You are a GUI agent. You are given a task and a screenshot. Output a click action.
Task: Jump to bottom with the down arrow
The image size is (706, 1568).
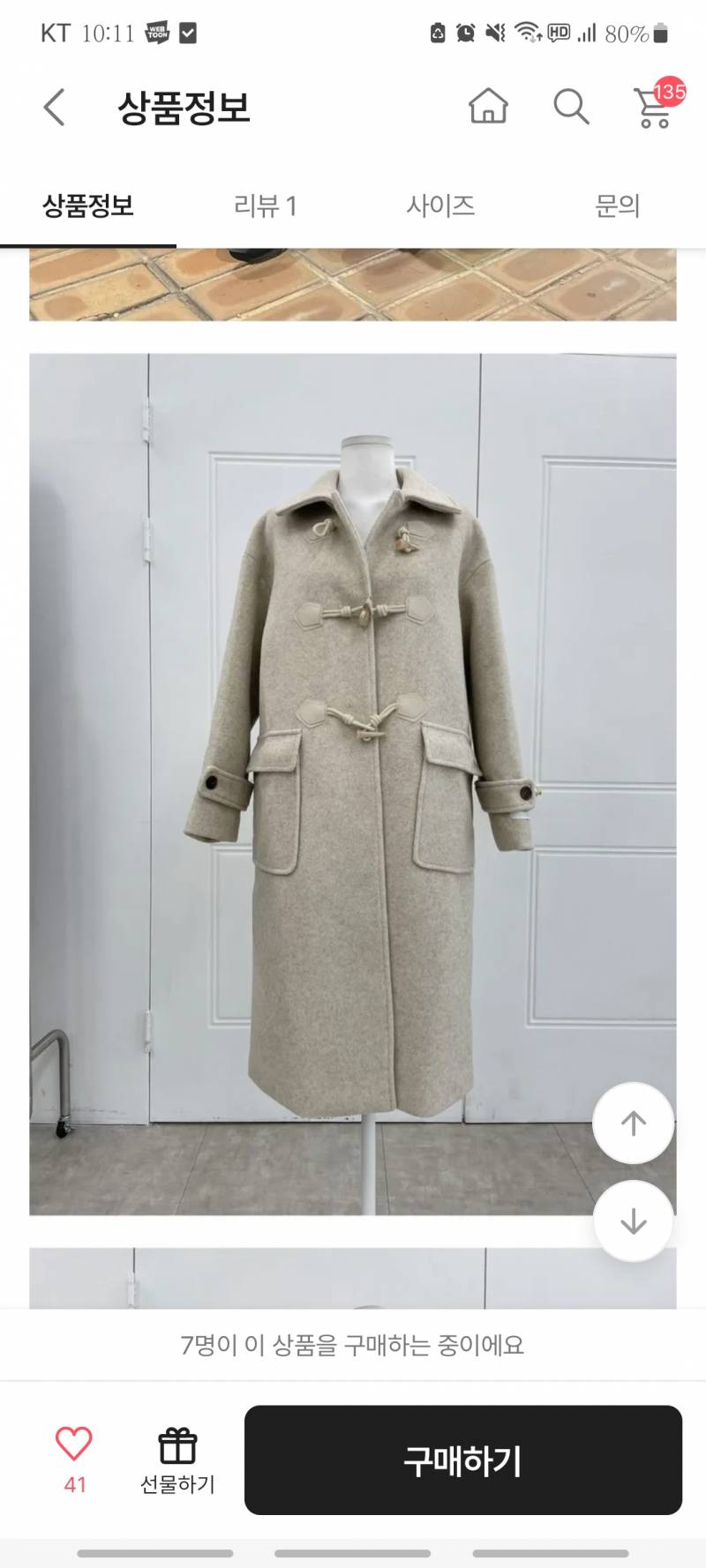[634, 1221]
